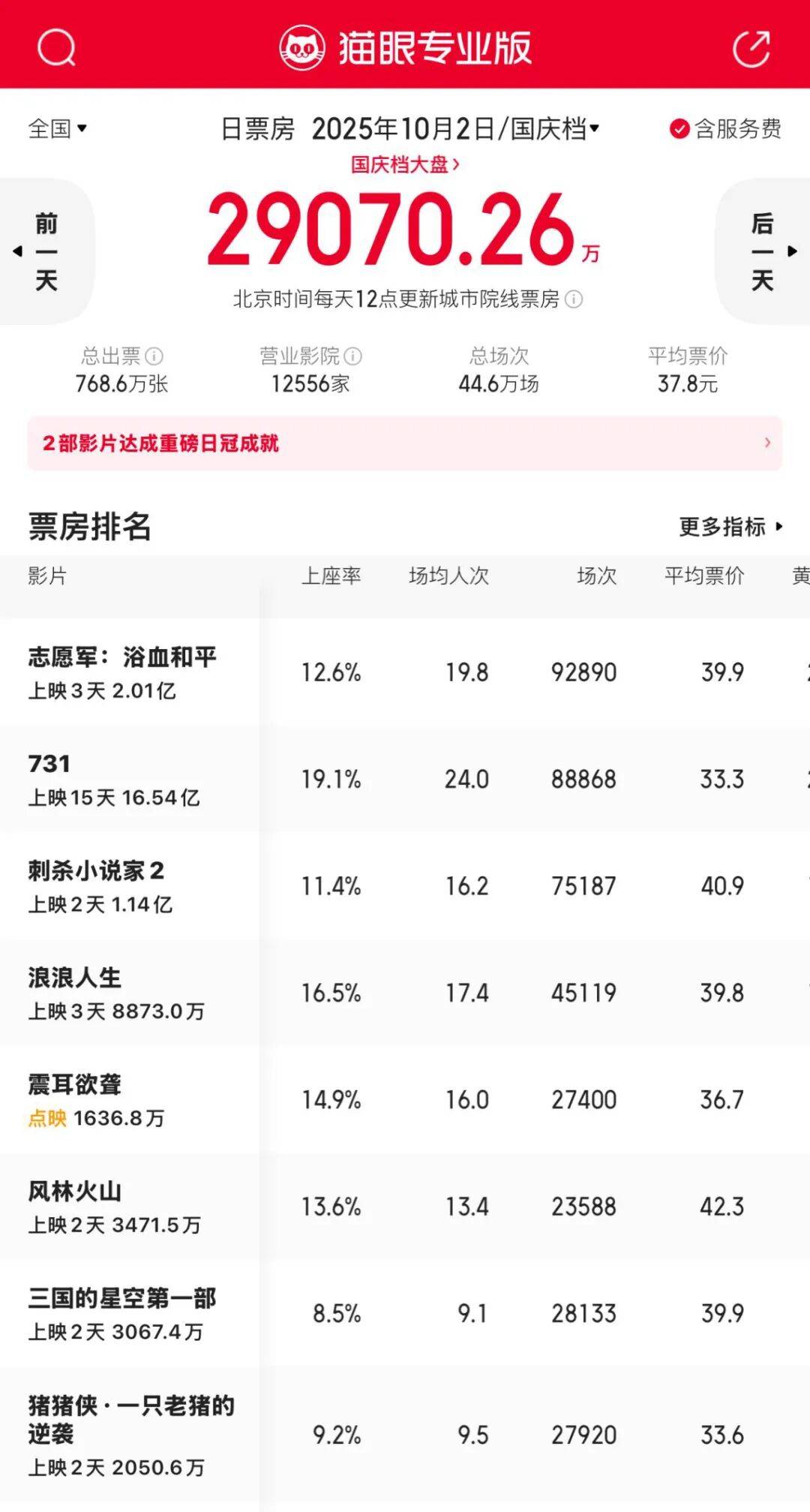The image size is (810, 1512).
Task: Go to the next day 后一天
Action: [763, 251]
